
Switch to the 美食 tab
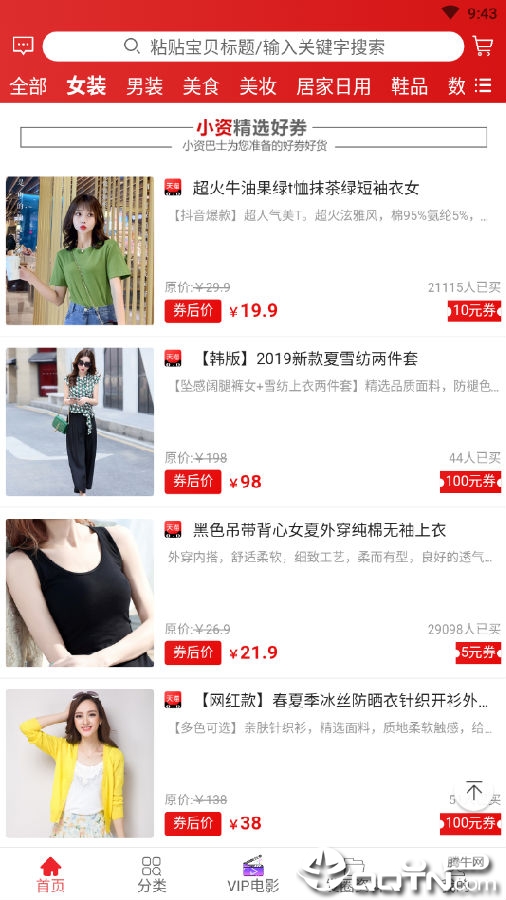201,86
